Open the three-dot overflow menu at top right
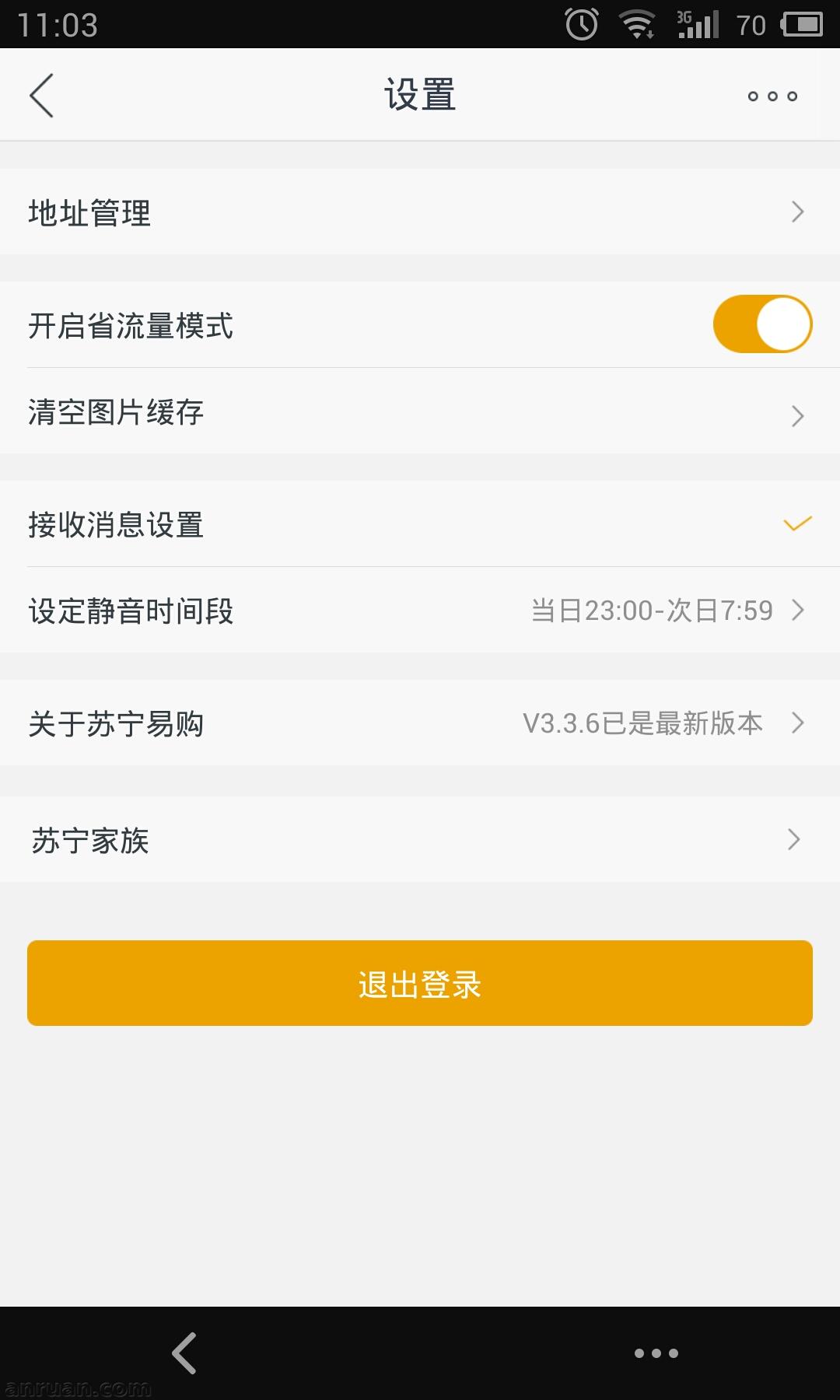Screen dimensions: 840x1400 click(773, 95)
